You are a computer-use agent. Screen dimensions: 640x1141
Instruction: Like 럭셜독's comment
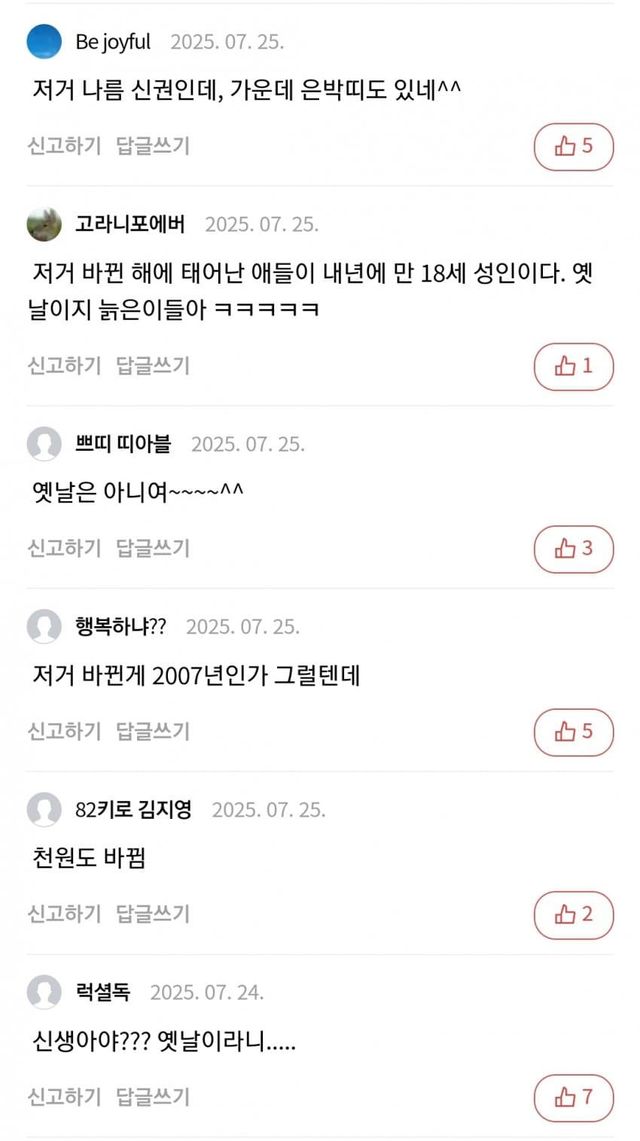coord(574,1098)
